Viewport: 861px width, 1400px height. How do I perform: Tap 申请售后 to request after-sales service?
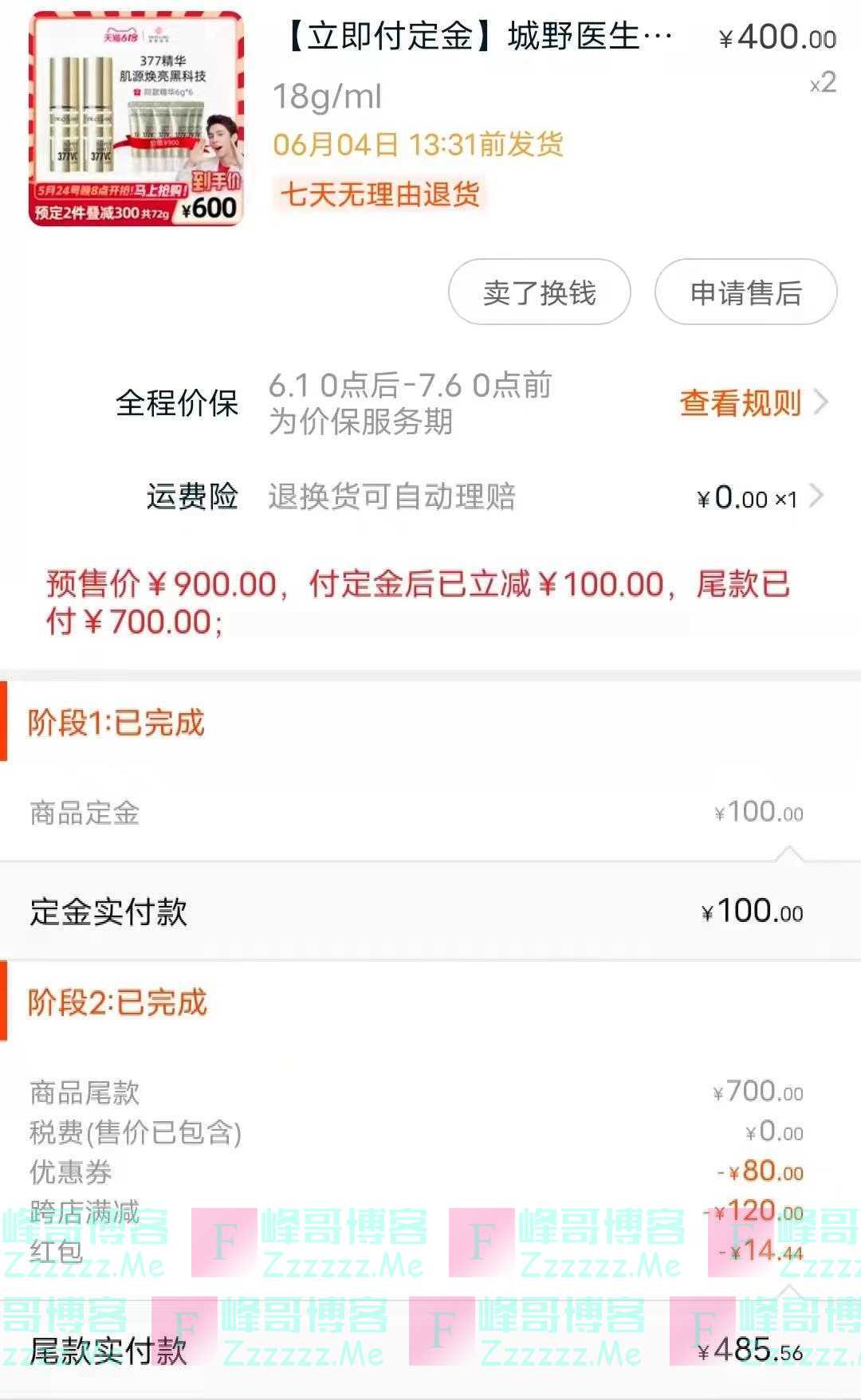pyautogui.click(x=745, y=292)
